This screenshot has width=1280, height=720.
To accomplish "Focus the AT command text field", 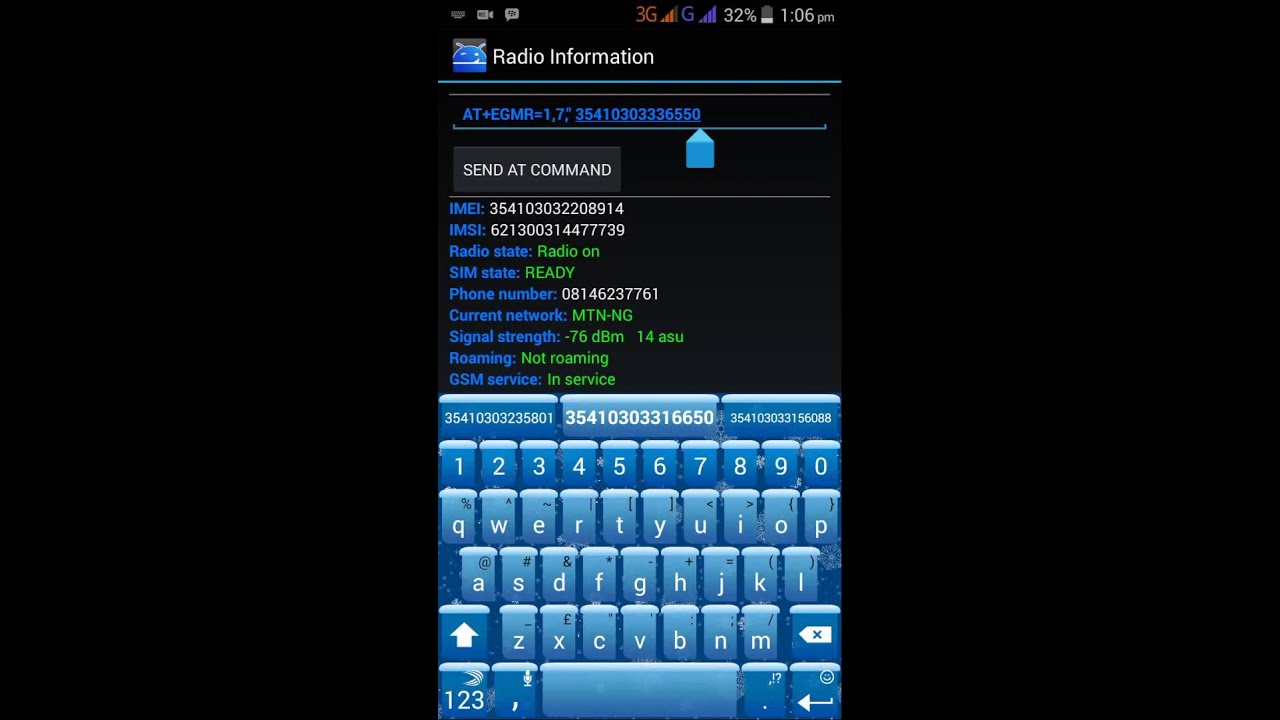I will pos(639,114).
